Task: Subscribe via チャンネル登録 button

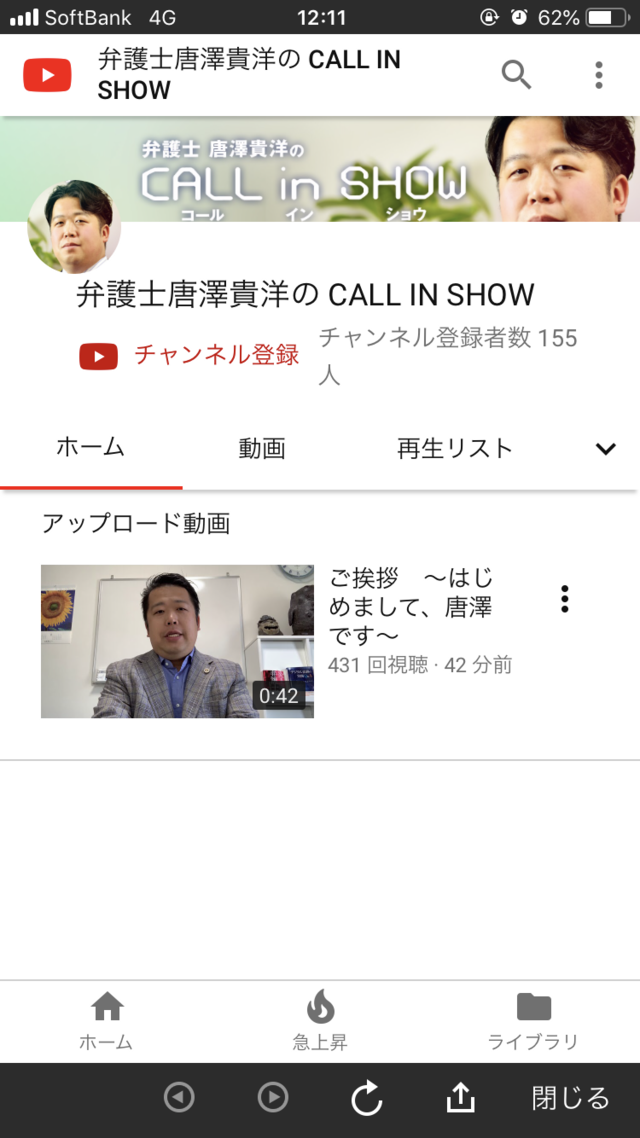Action: click(x=190, y=355)
